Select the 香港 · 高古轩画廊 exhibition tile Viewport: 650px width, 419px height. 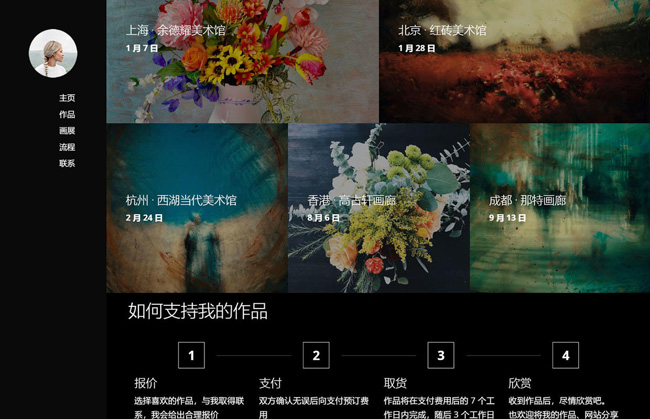(378, 208)
